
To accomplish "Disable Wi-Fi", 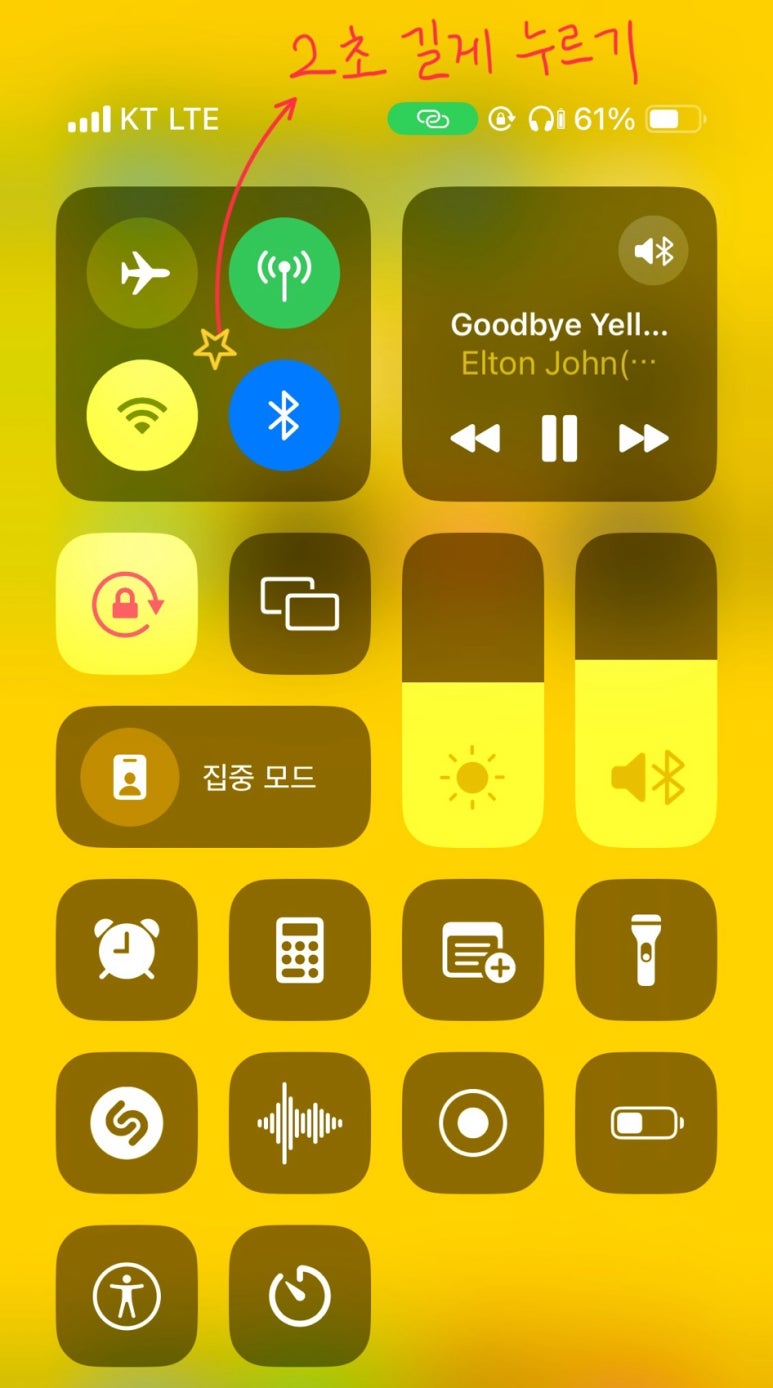I will tap(141, 416).
